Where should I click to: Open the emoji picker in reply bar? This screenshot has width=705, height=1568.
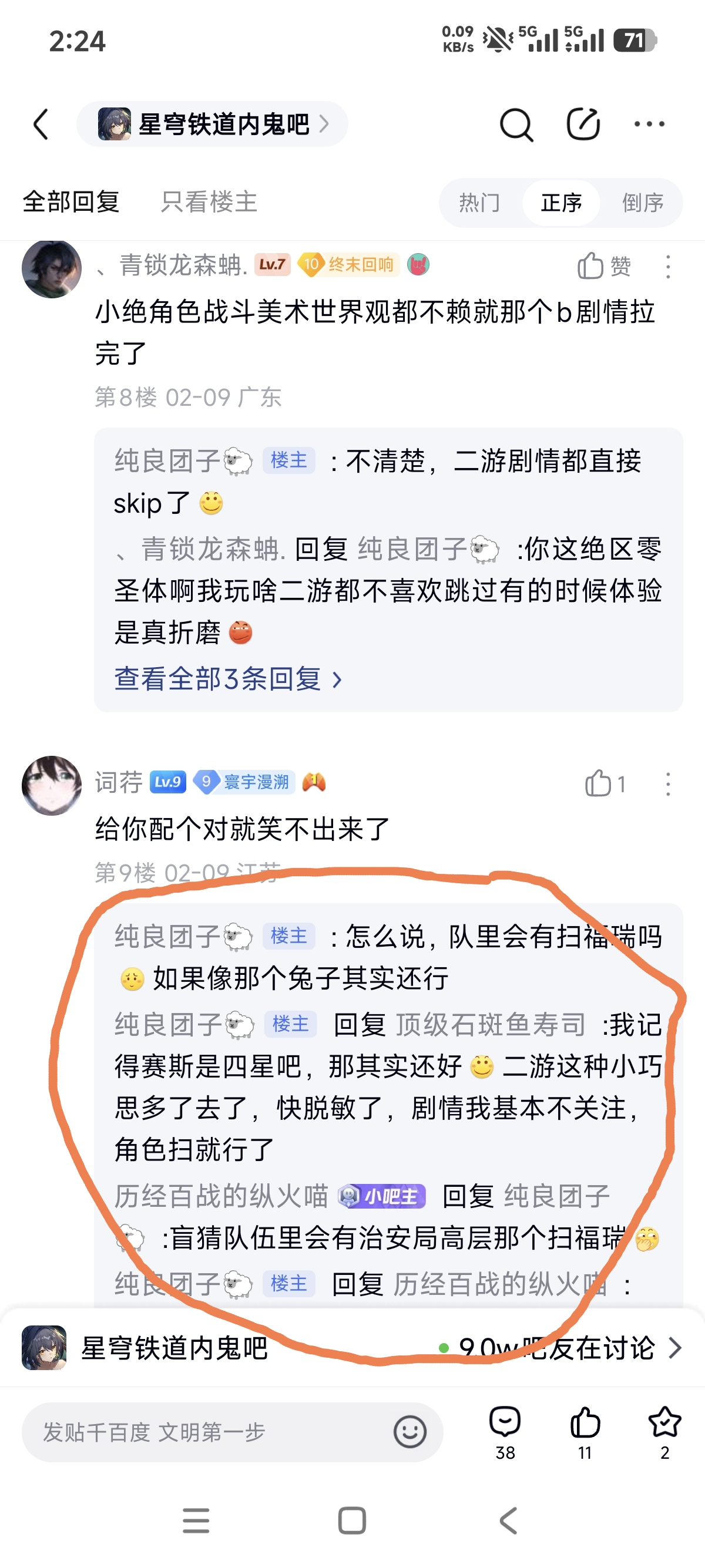(409, 1432)
